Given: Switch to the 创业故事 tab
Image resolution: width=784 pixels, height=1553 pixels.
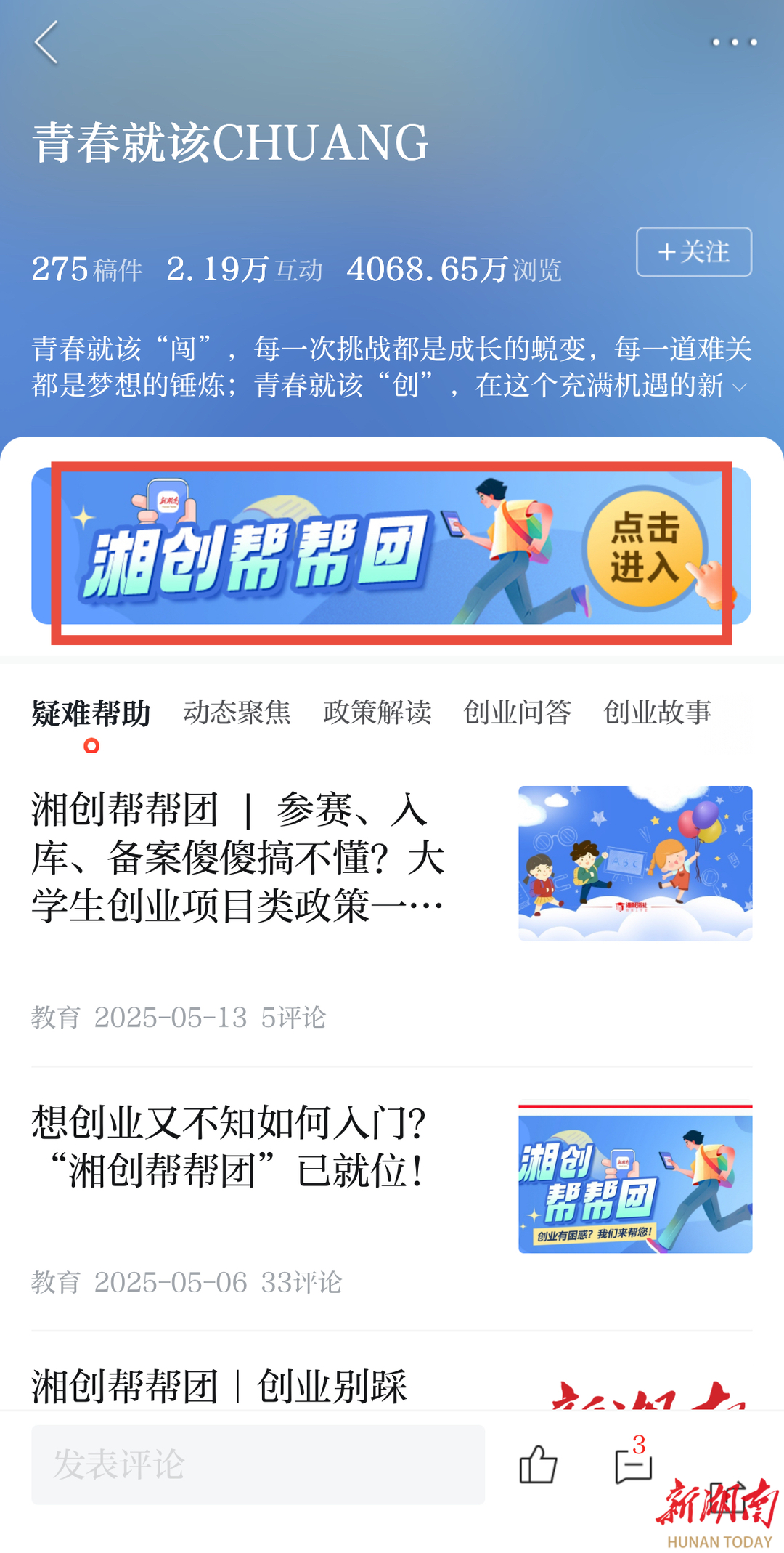Looking at the screenshot, I should pos(657,712).
